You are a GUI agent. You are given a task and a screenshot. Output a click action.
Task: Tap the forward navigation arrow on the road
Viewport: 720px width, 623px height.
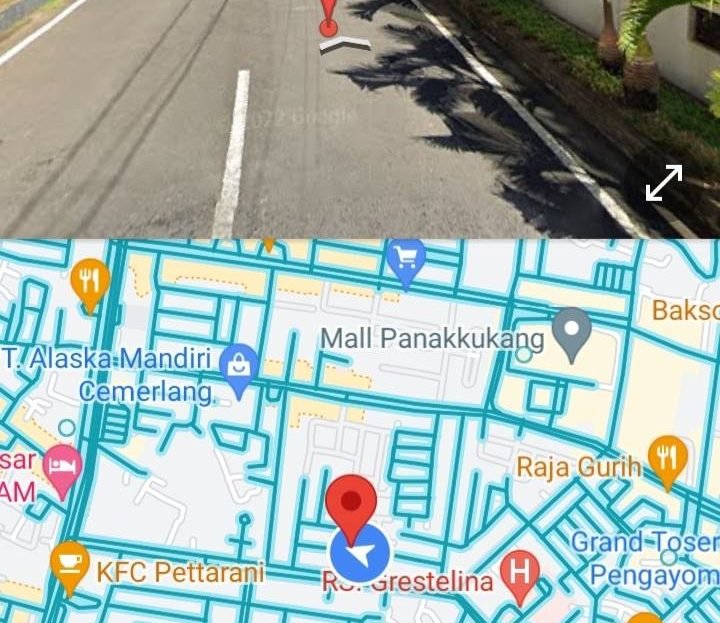[344, 44]
